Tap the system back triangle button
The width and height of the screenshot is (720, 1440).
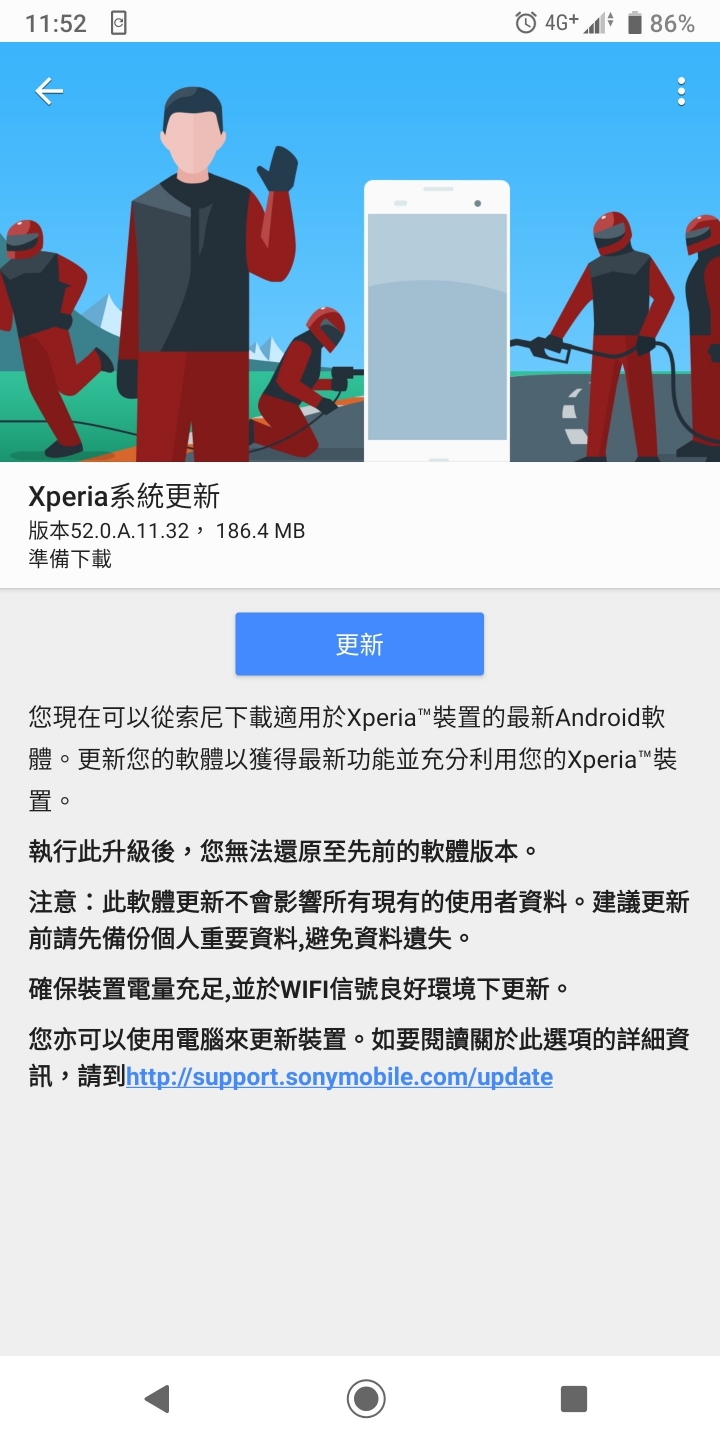coord(157,1398)
